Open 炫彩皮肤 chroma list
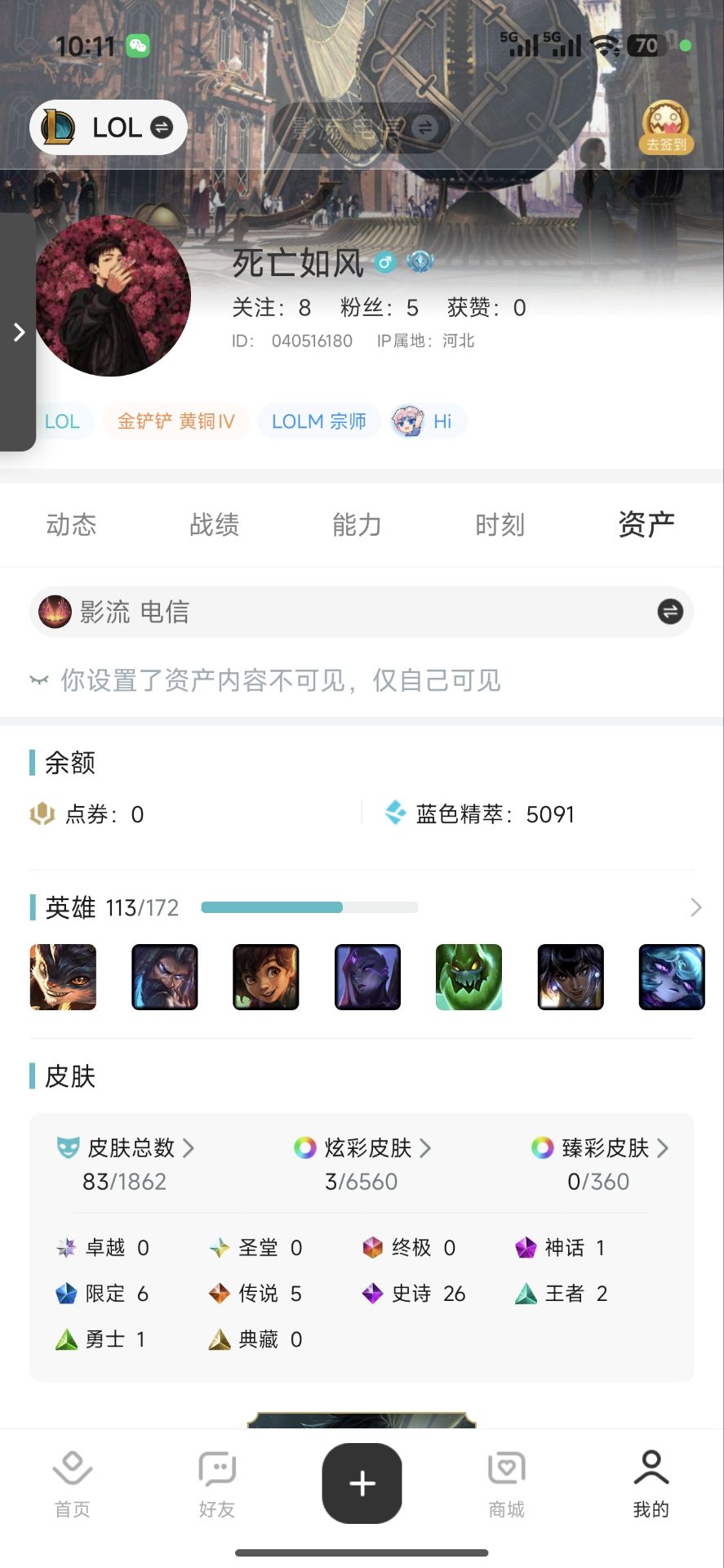 click(363, 1148)
